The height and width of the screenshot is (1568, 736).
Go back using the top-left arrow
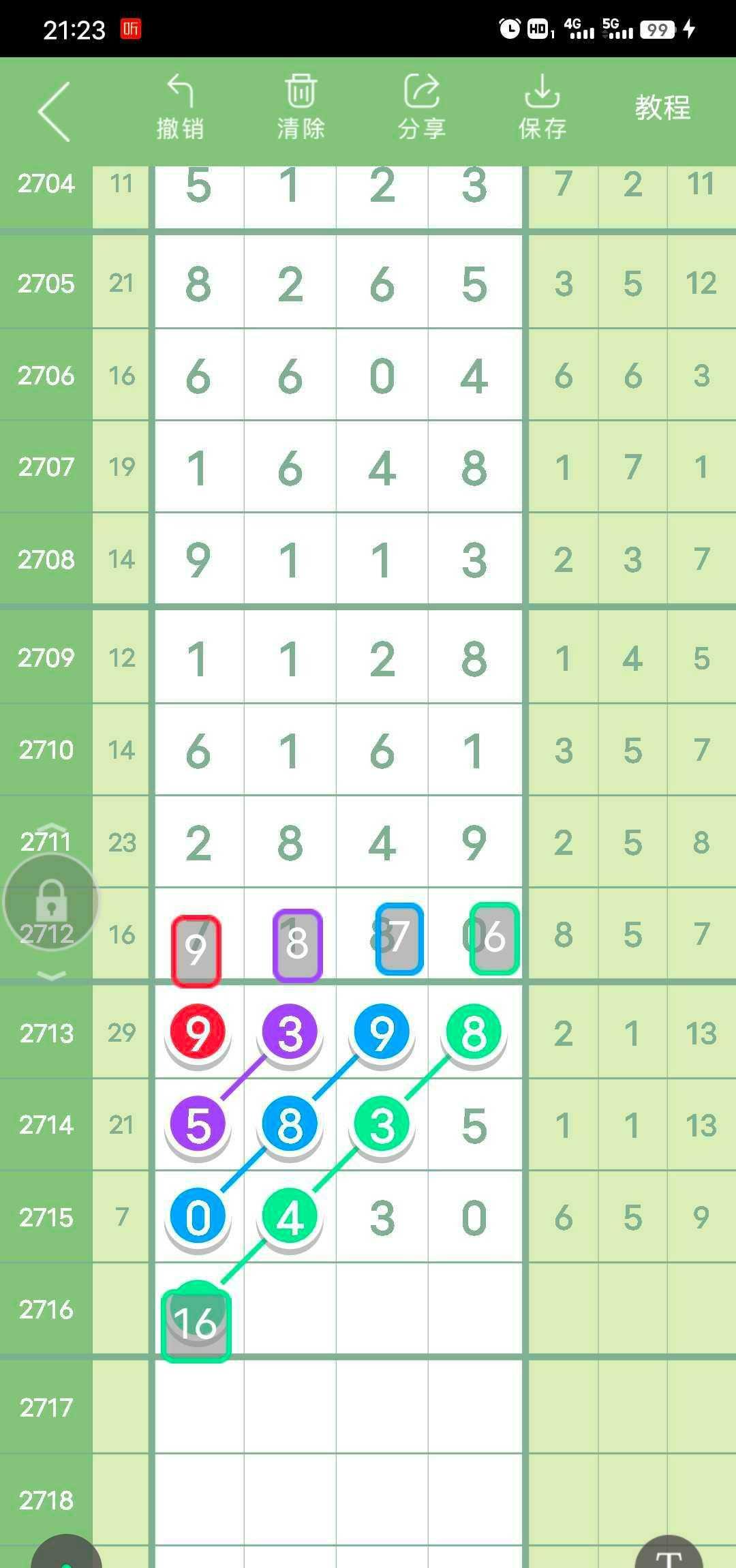(55, 111)
